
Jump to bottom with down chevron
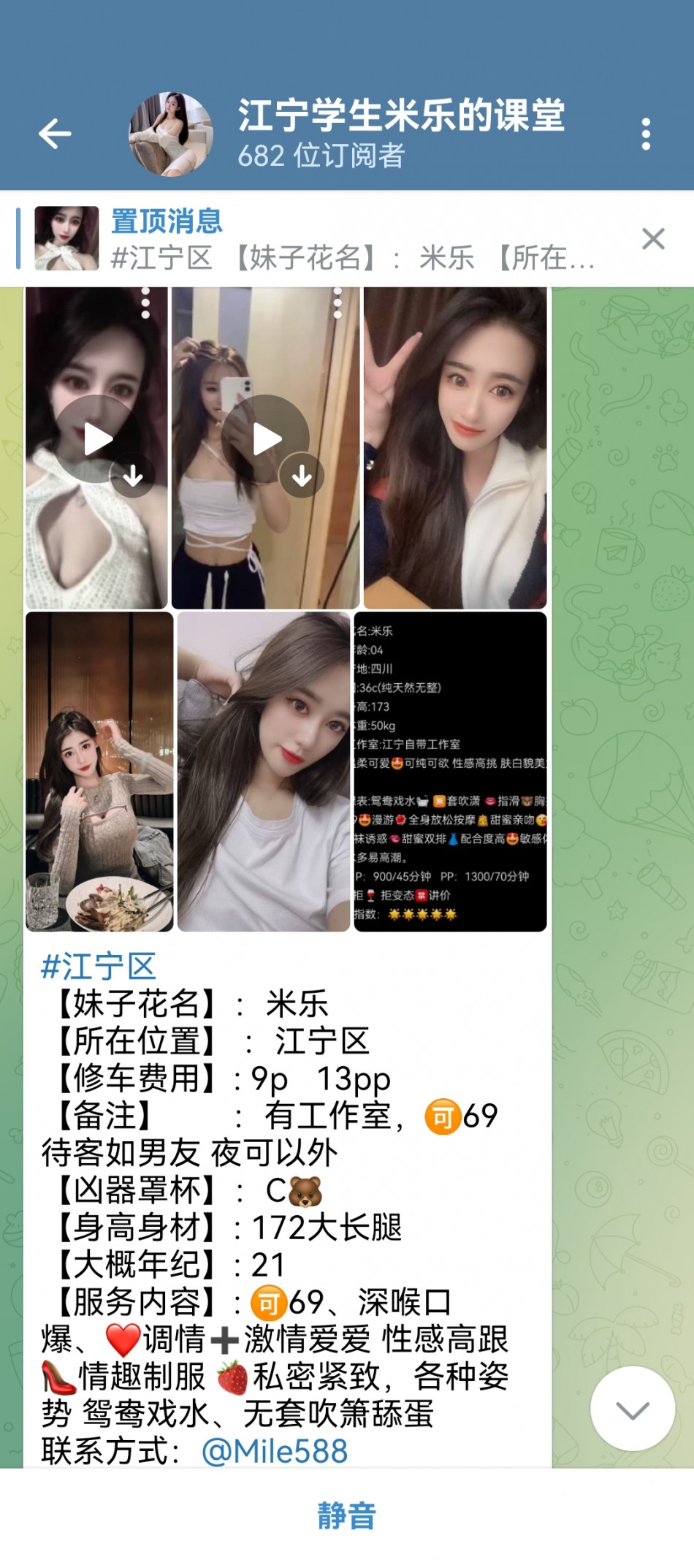click(x=632, y=1409)
